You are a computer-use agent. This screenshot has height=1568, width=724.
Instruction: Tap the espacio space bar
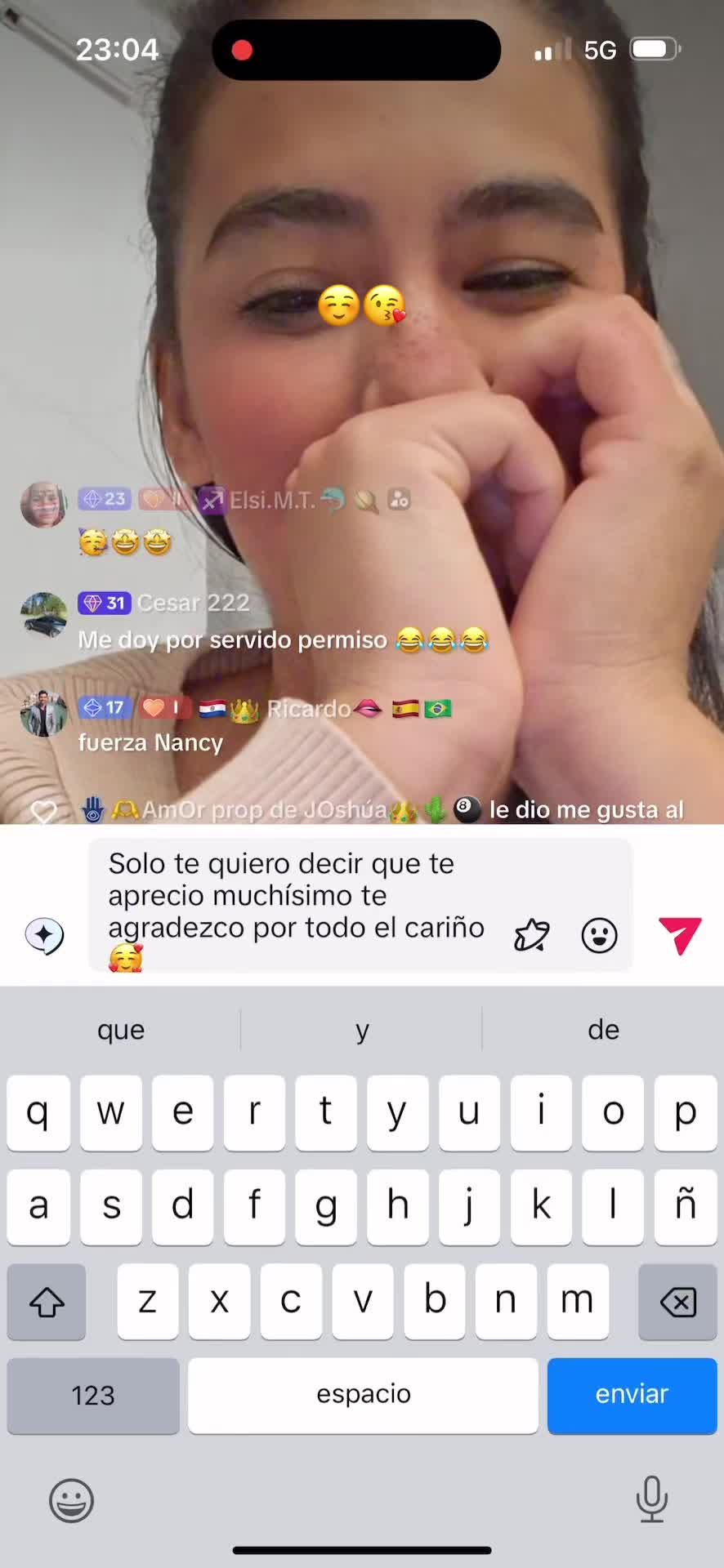point(363,1394)
